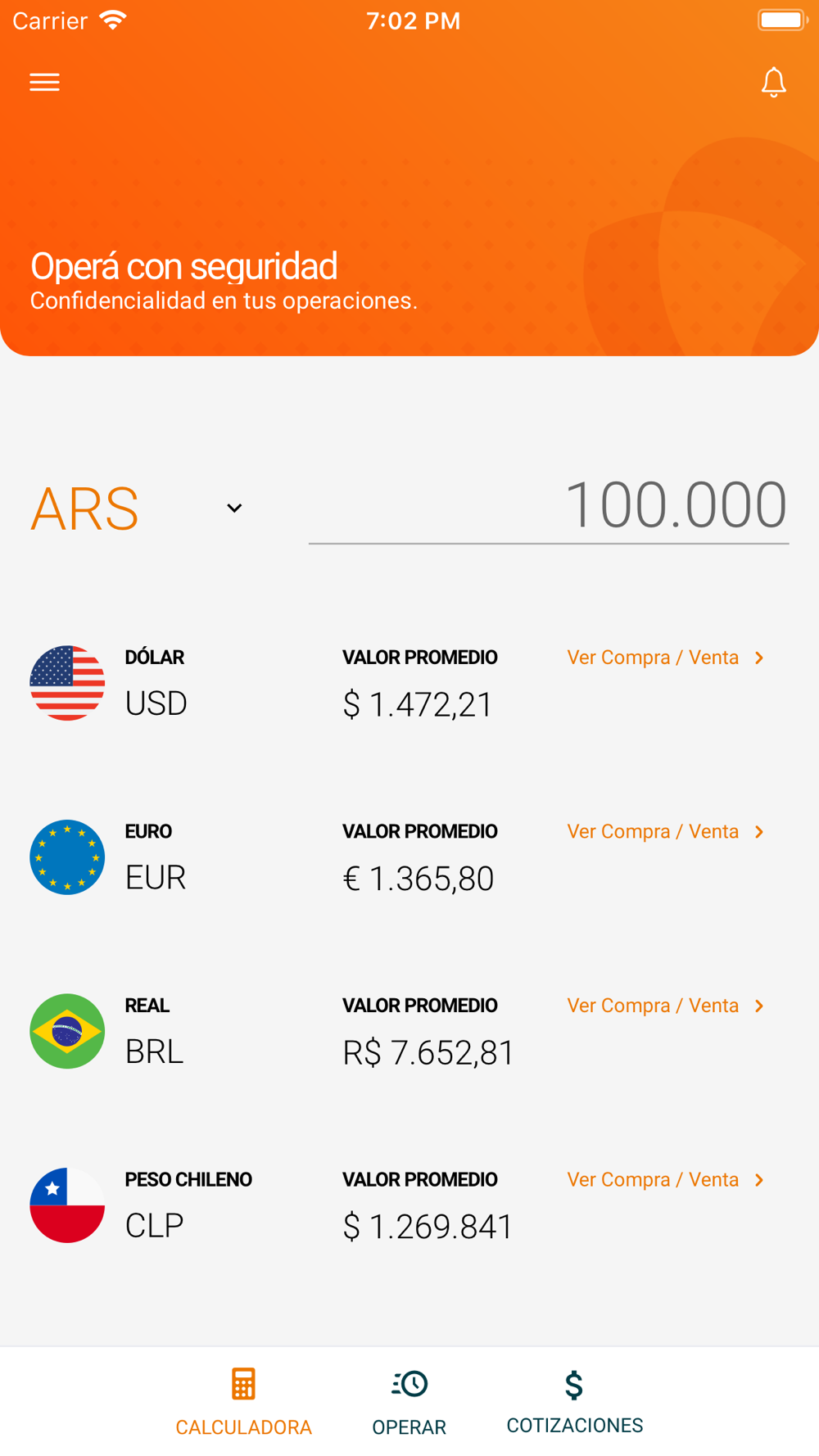Open the notifications bell

(773, 82)
